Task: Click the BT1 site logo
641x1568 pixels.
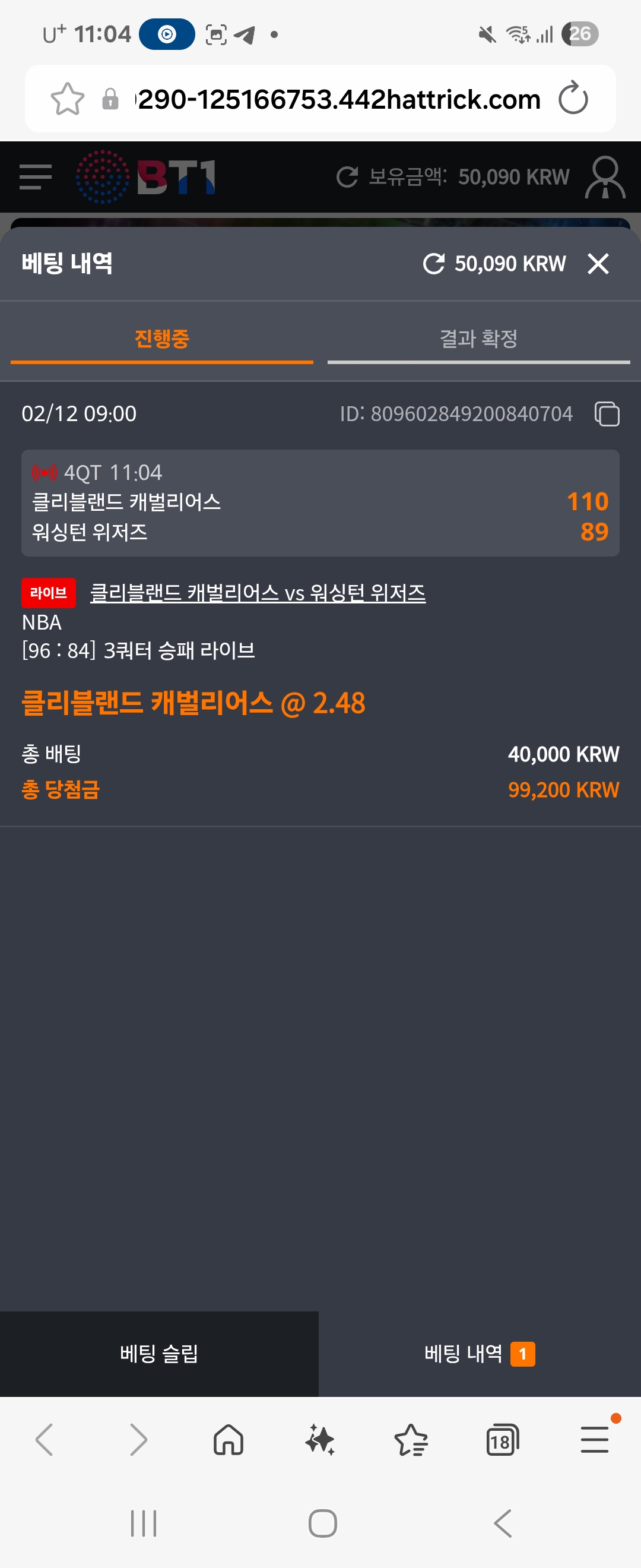Action: click(144, 176)
